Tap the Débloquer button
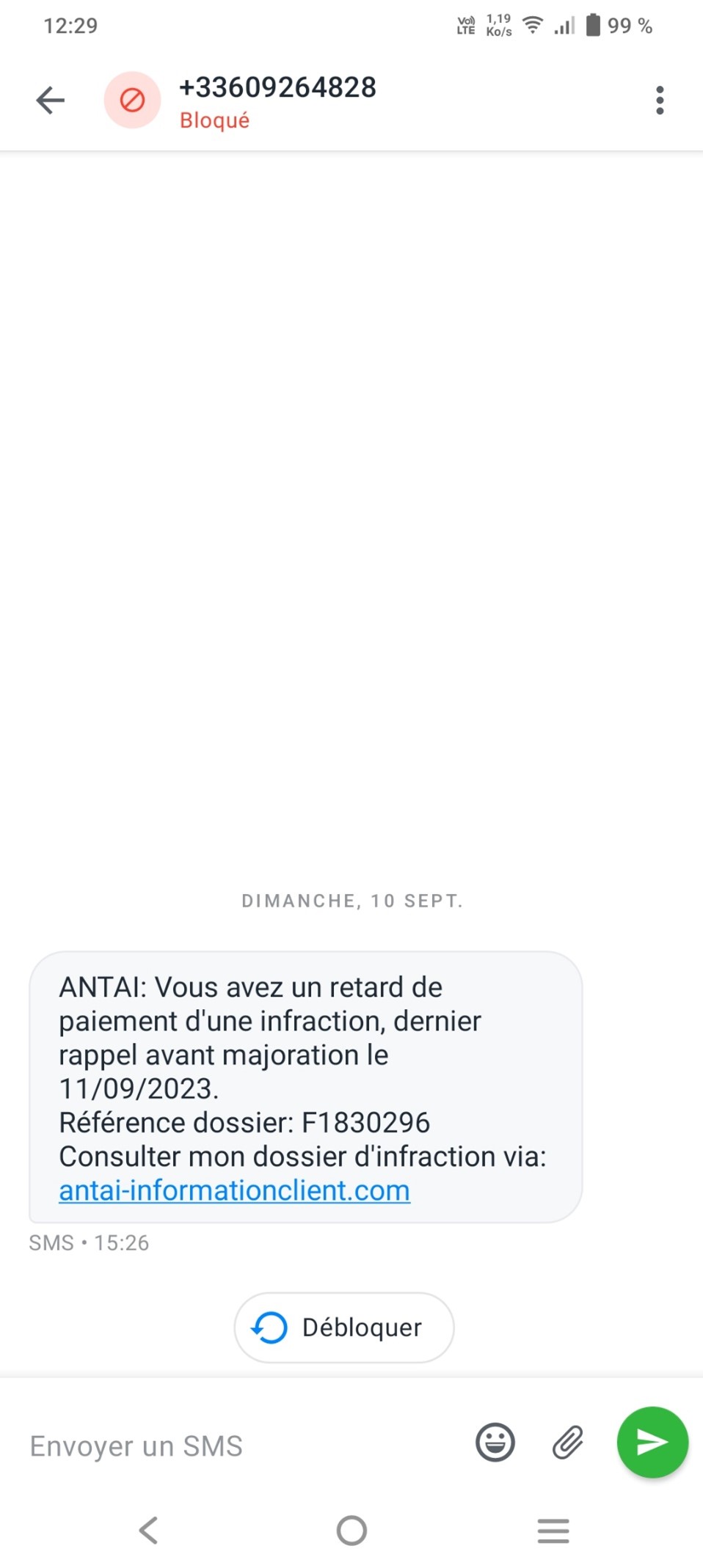703x1568 pixels. pos(344,1327)
